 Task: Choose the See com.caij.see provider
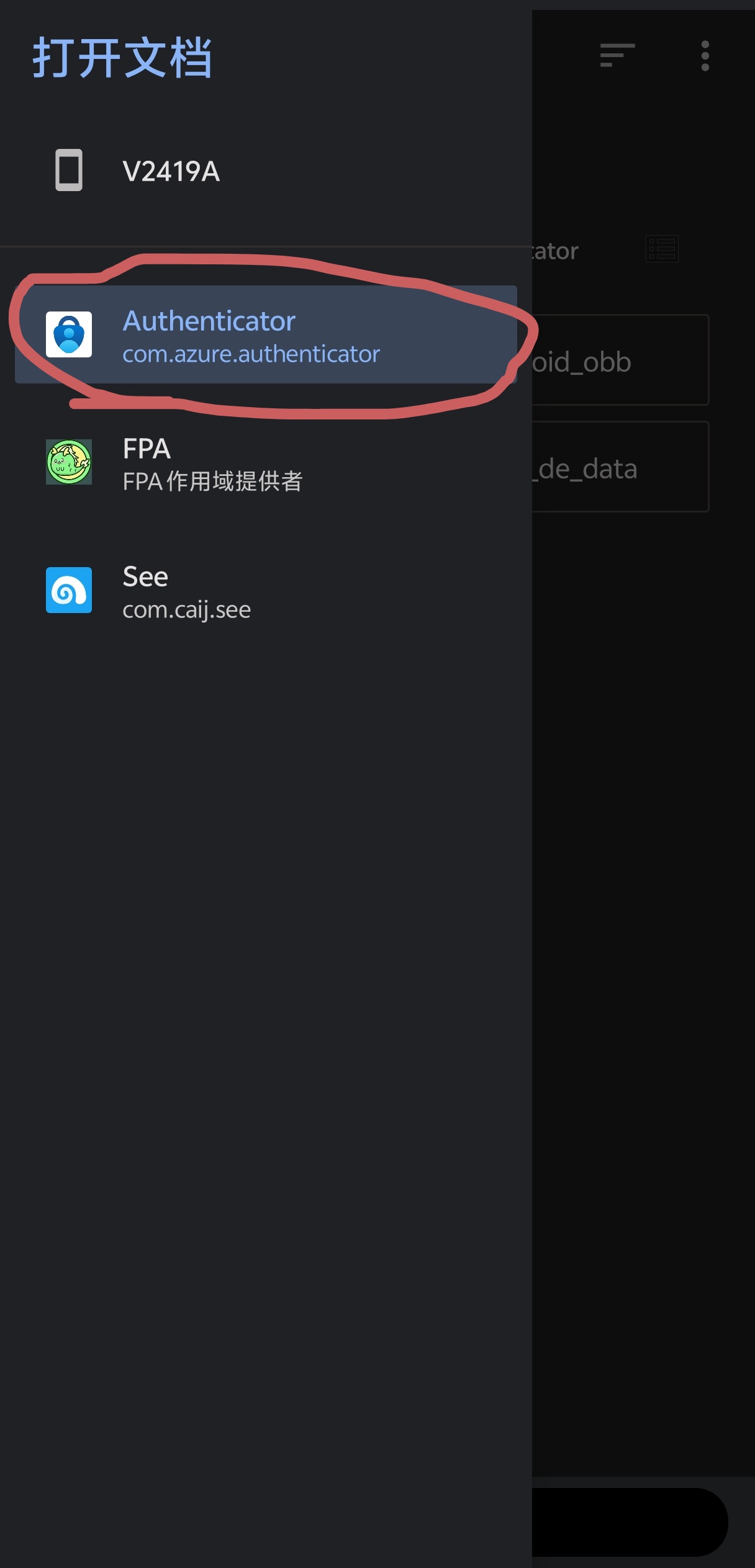pyautogui.click(x=186, y=591)
